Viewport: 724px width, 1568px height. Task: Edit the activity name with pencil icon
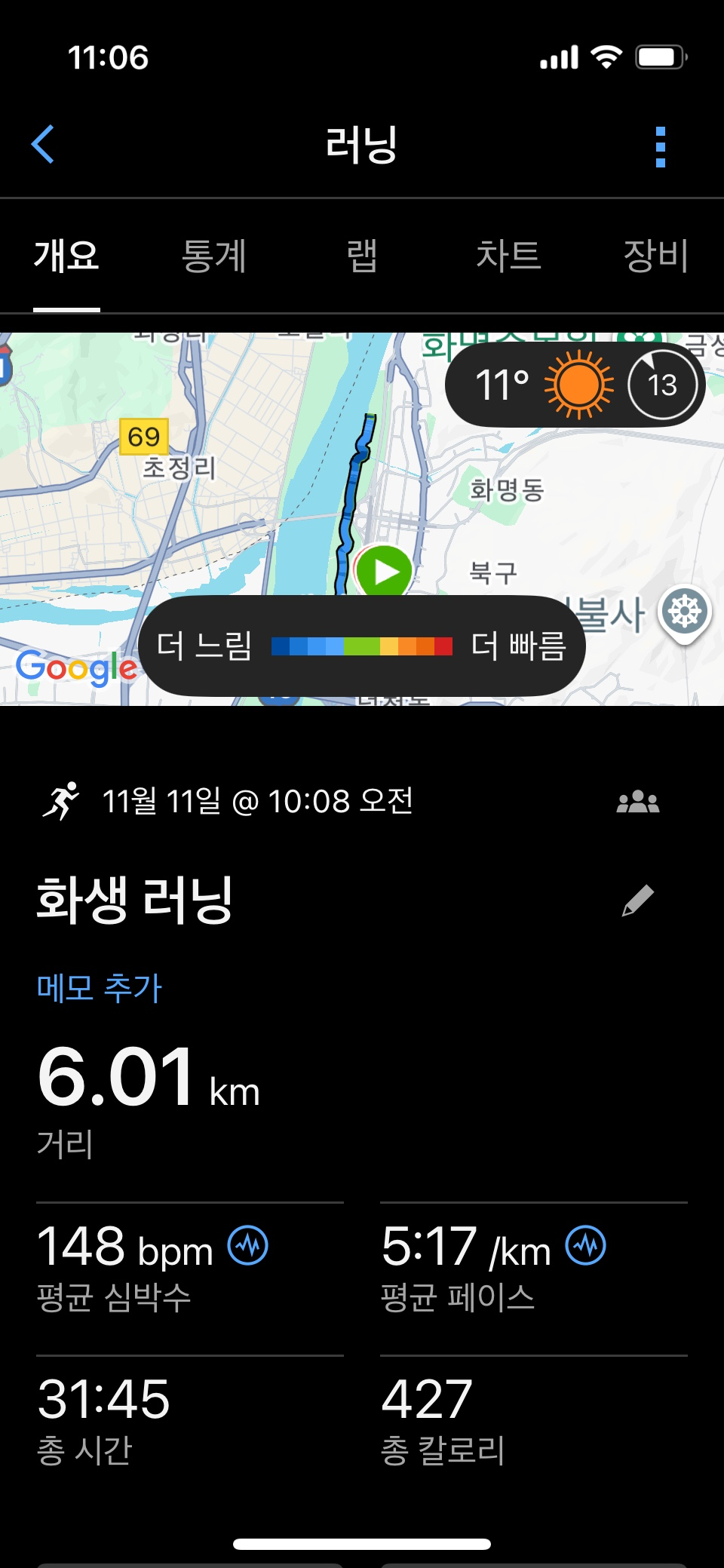[x=637, y=901]
